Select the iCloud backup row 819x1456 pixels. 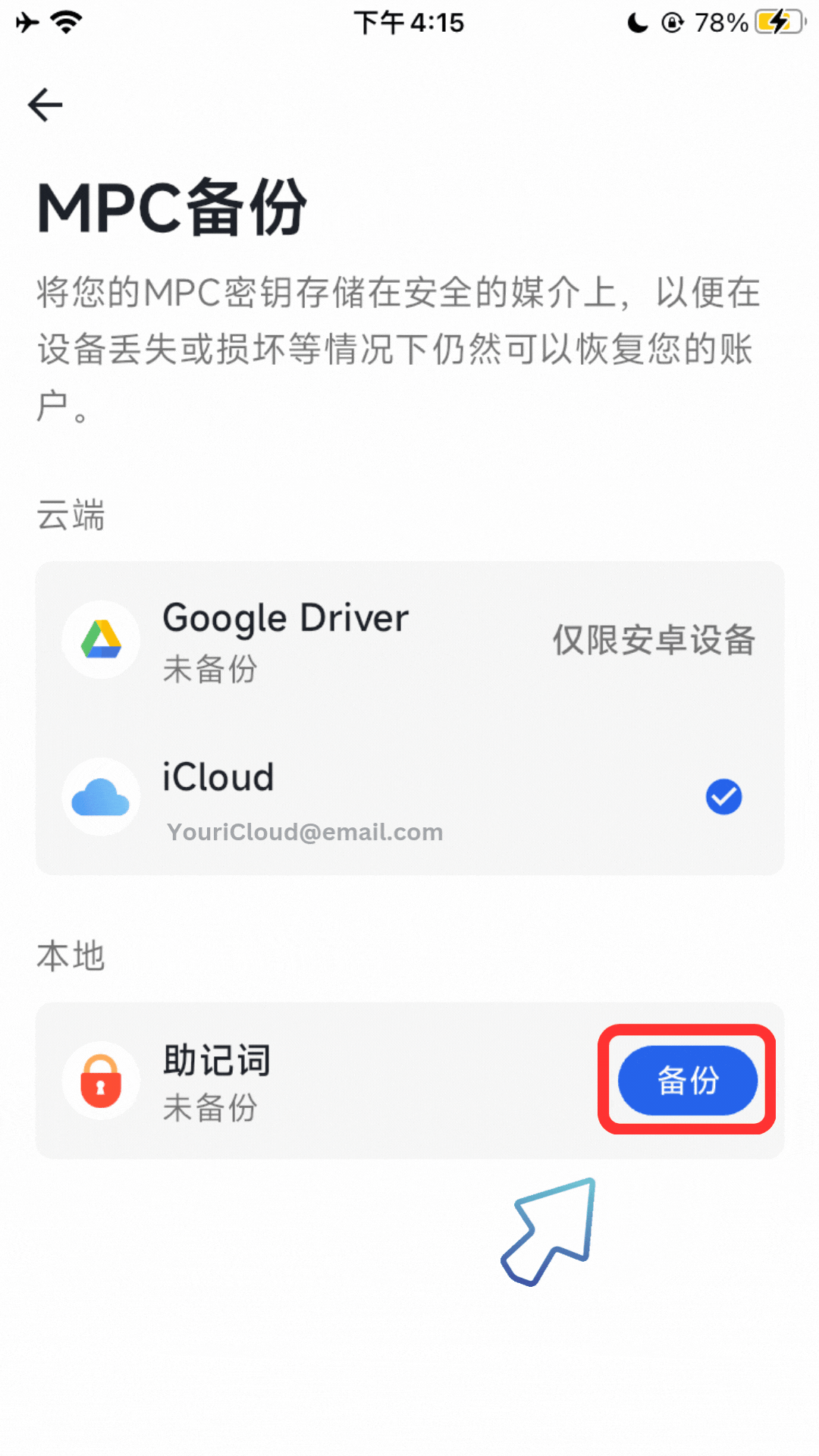(409, 798)
